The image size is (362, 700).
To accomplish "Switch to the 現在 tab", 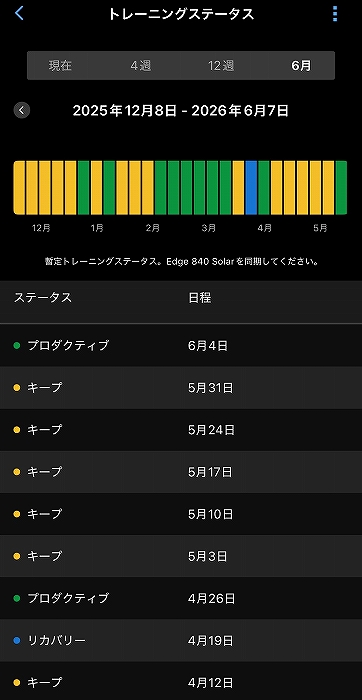I will pos(60,66).
